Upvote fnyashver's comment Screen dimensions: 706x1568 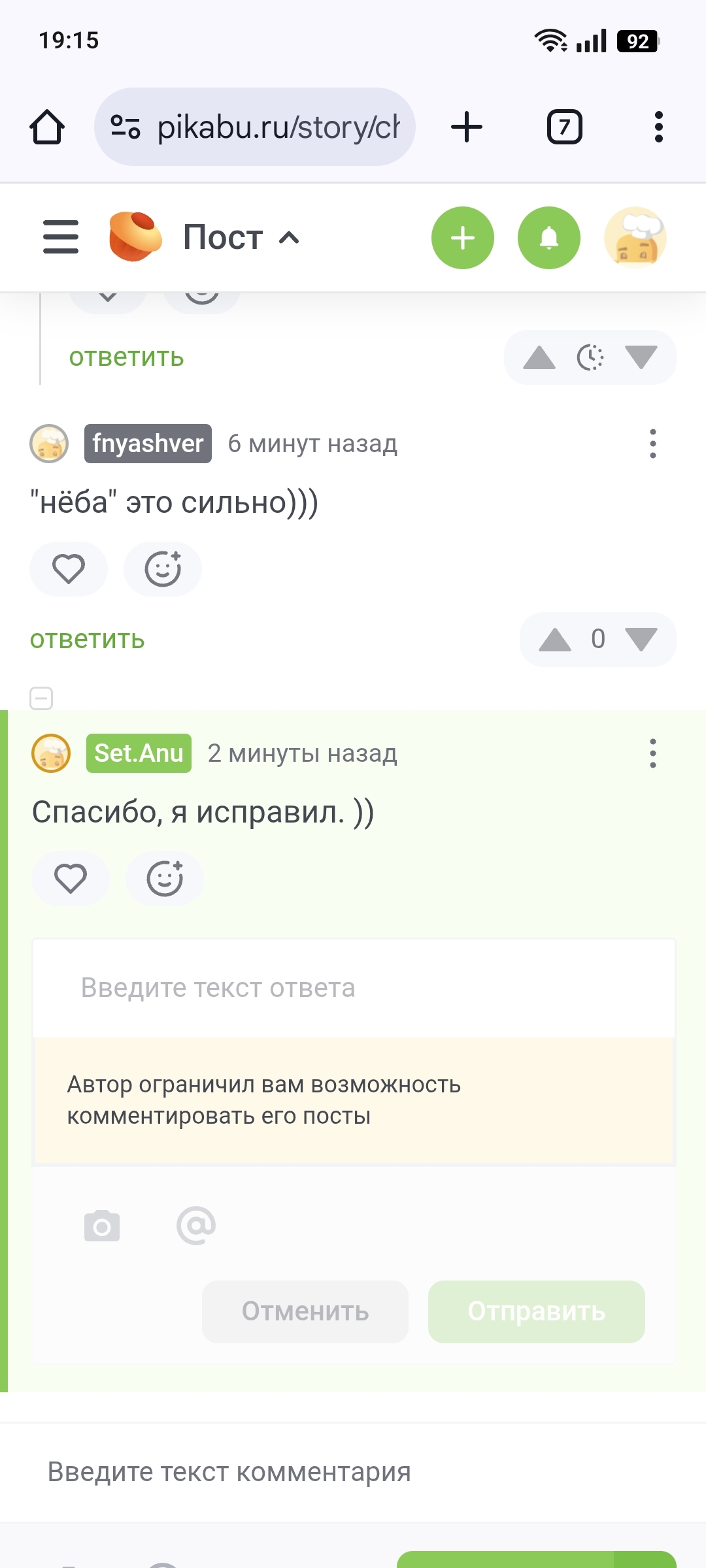(555, 640)
